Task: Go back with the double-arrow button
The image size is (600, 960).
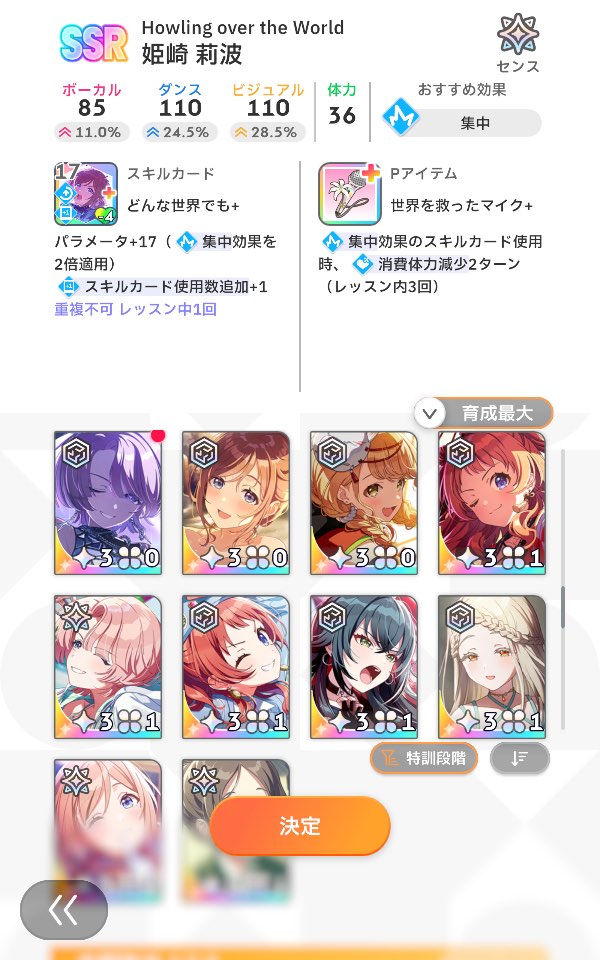Action: pos(63,909)
